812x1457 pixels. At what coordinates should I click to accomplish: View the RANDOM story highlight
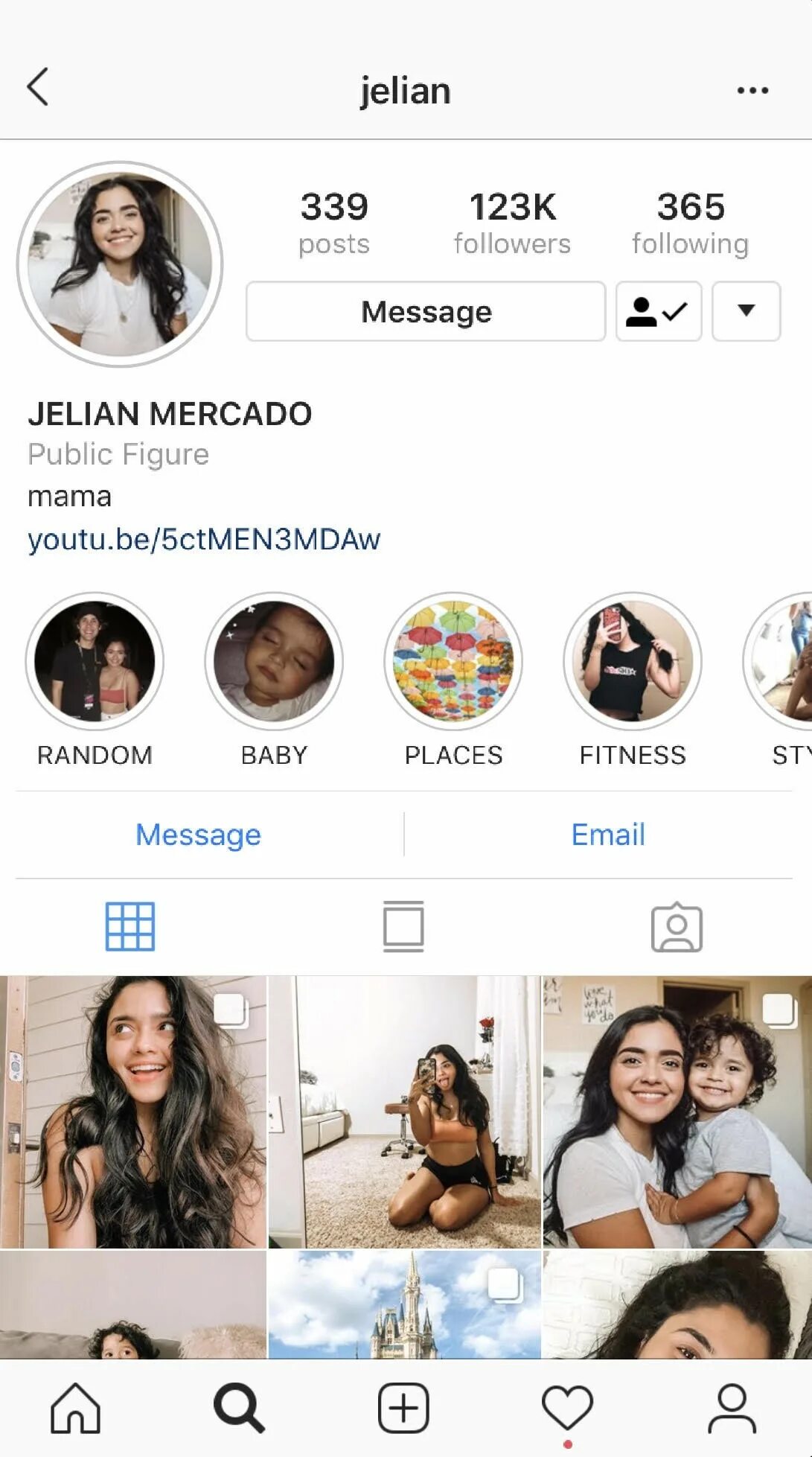pos(95,661)
